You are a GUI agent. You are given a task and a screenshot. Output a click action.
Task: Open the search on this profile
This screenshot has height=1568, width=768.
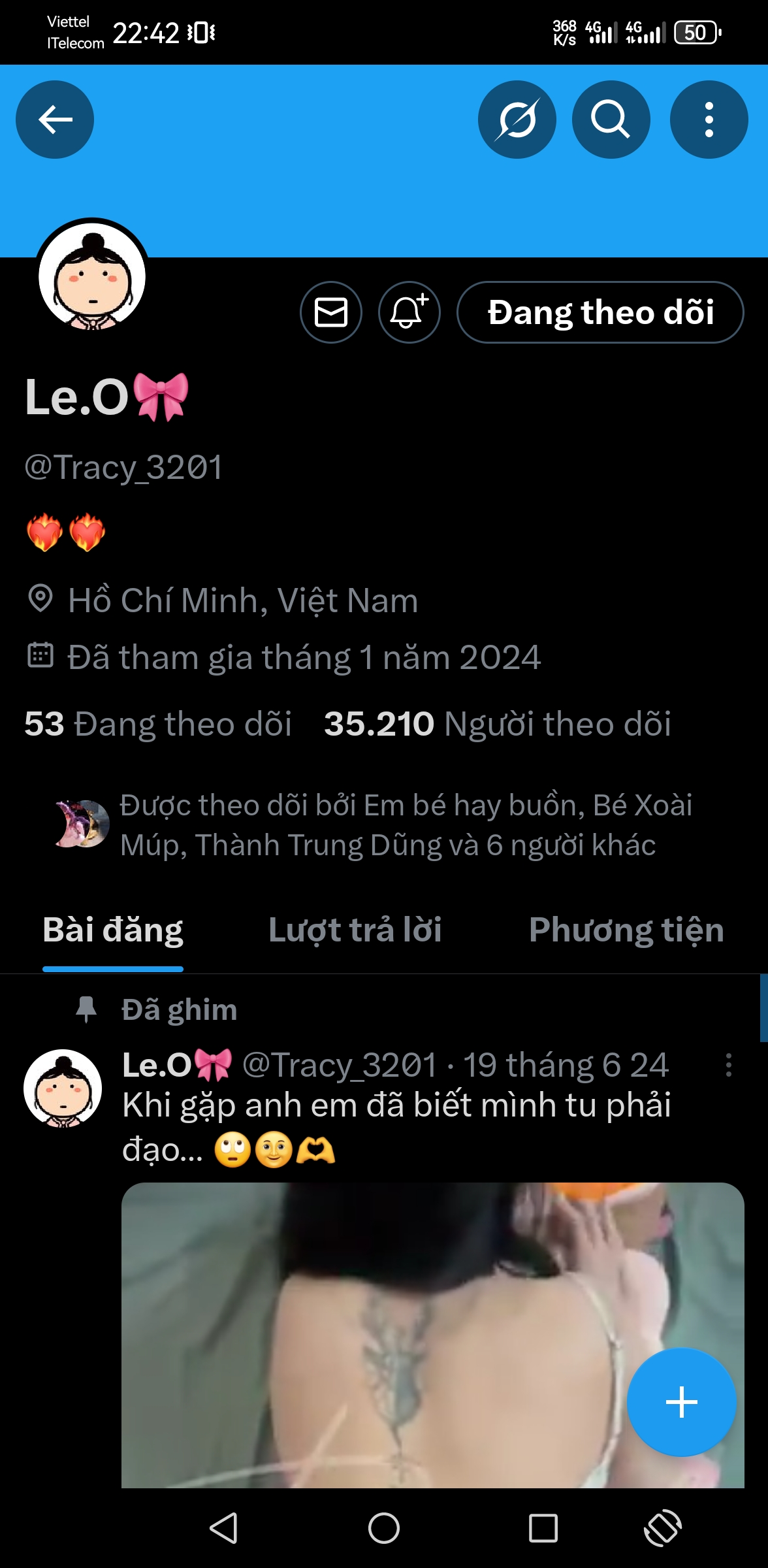pyautogui.click(x=611, y=120)
